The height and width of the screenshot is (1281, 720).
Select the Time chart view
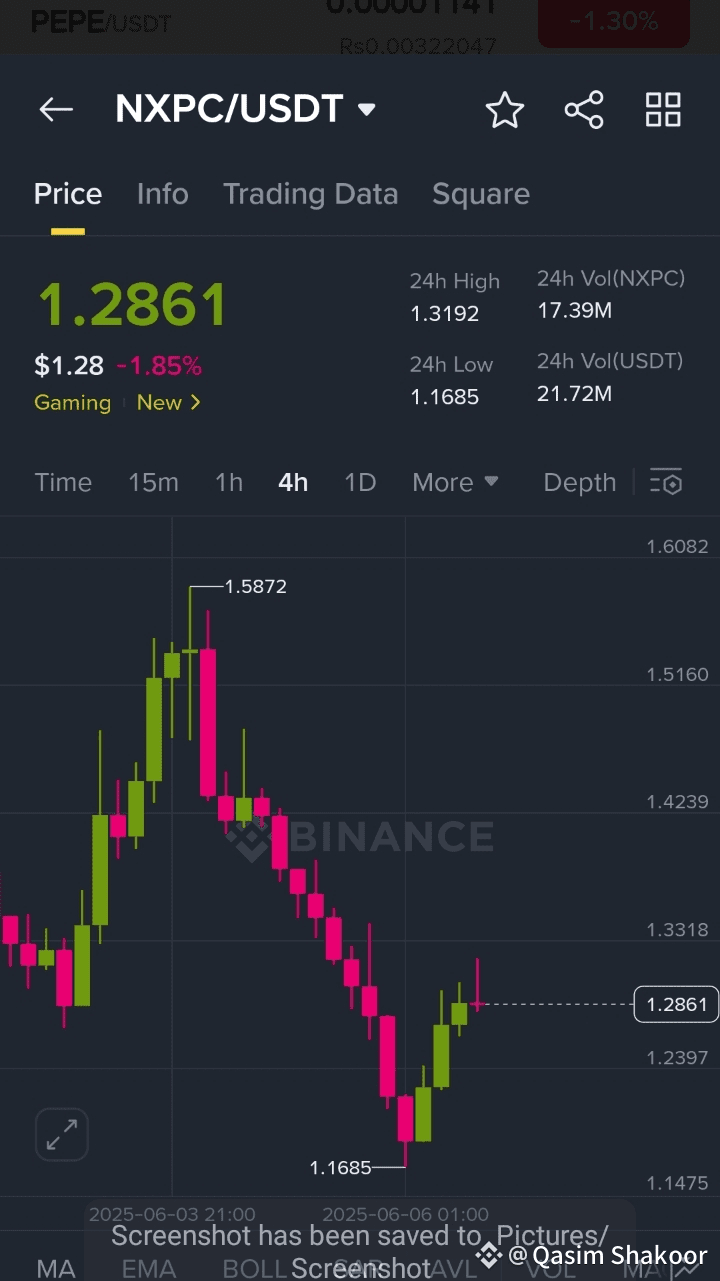pyautogui.click(x=63, y=483)
